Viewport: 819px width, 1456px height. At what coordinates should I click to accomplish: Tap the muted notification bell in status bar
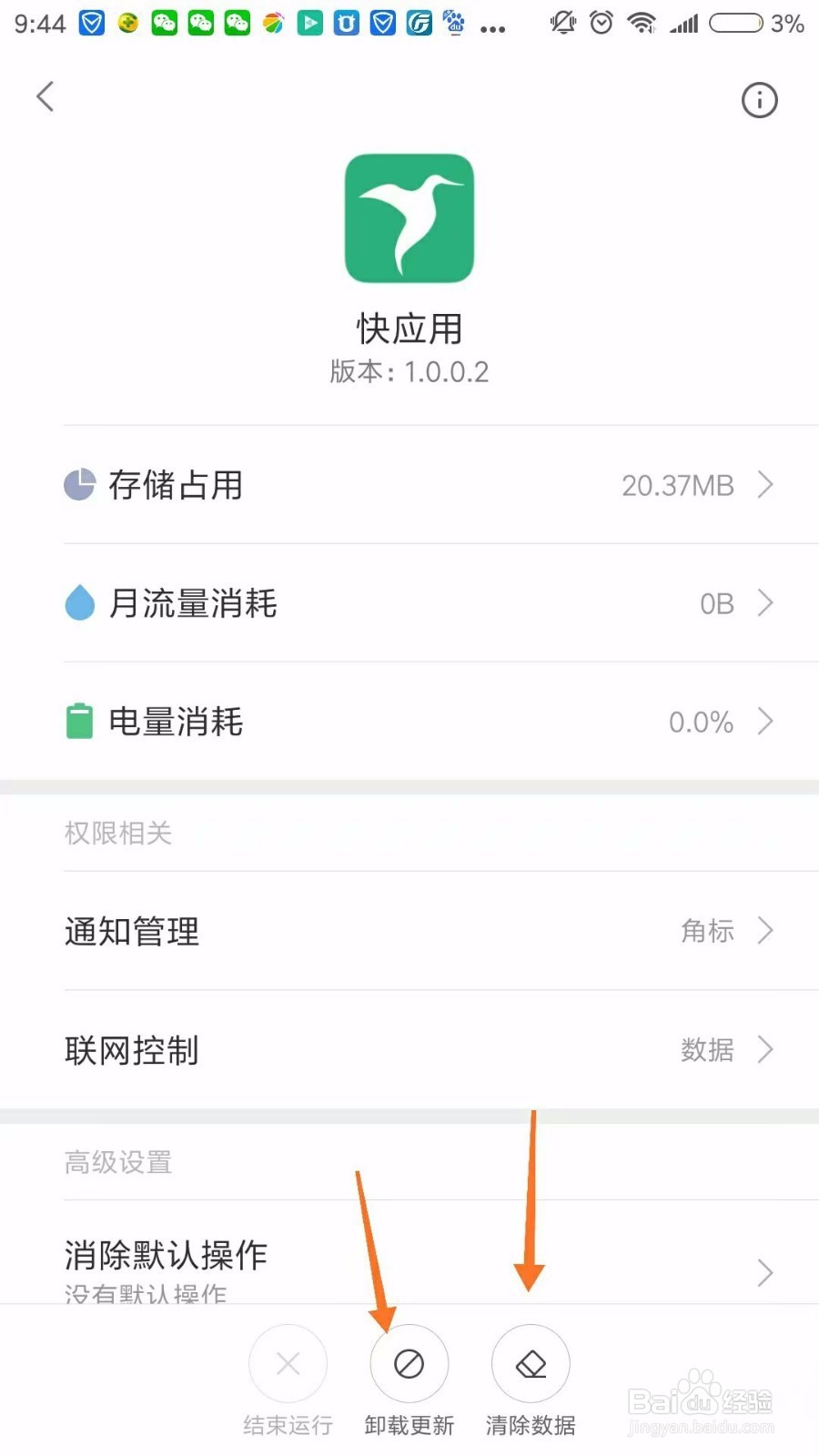(x=562, y=24)
